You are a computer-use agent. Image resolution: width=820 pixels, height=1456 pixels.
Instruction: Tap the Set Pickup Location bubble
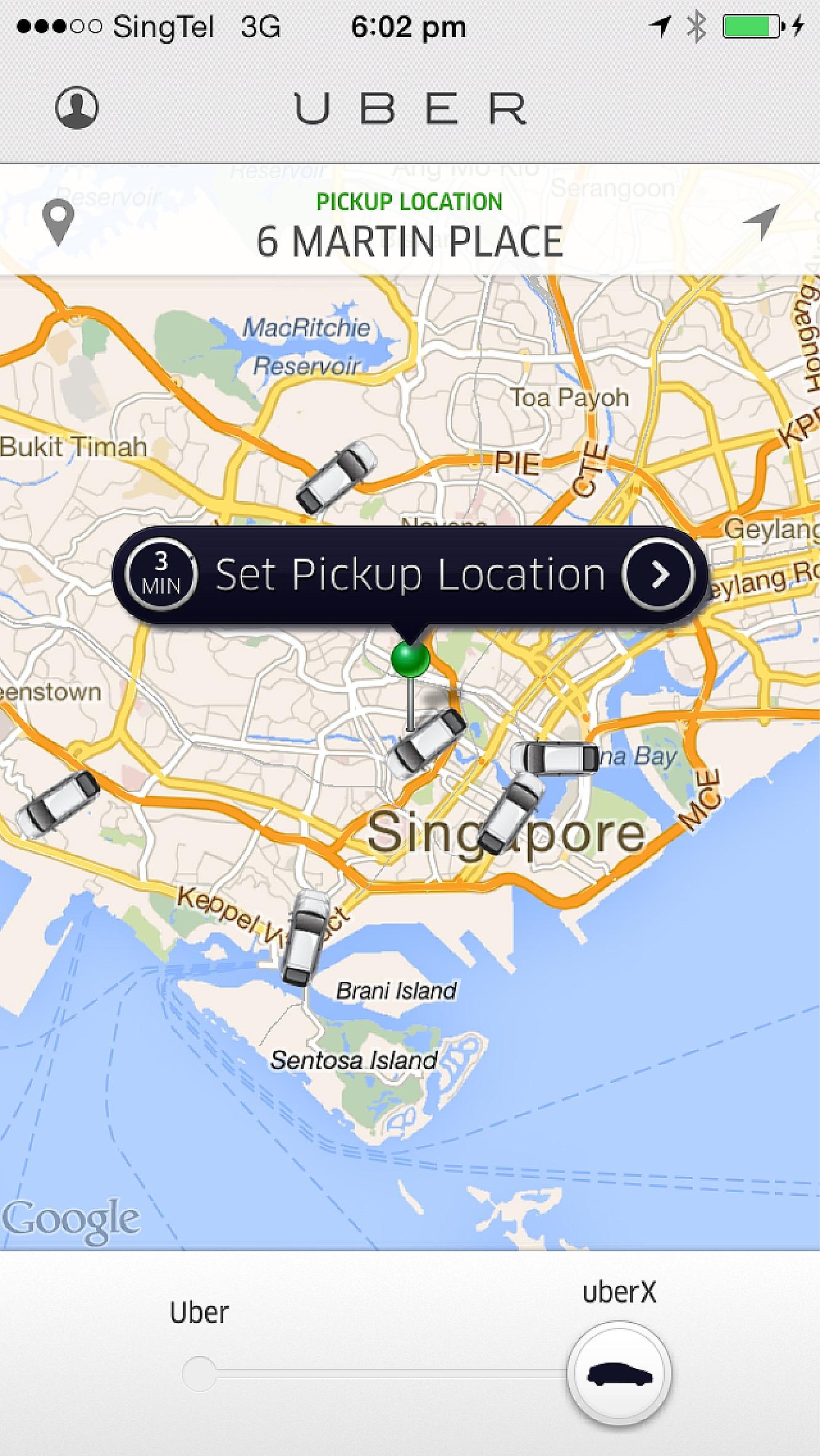[408, 575]
